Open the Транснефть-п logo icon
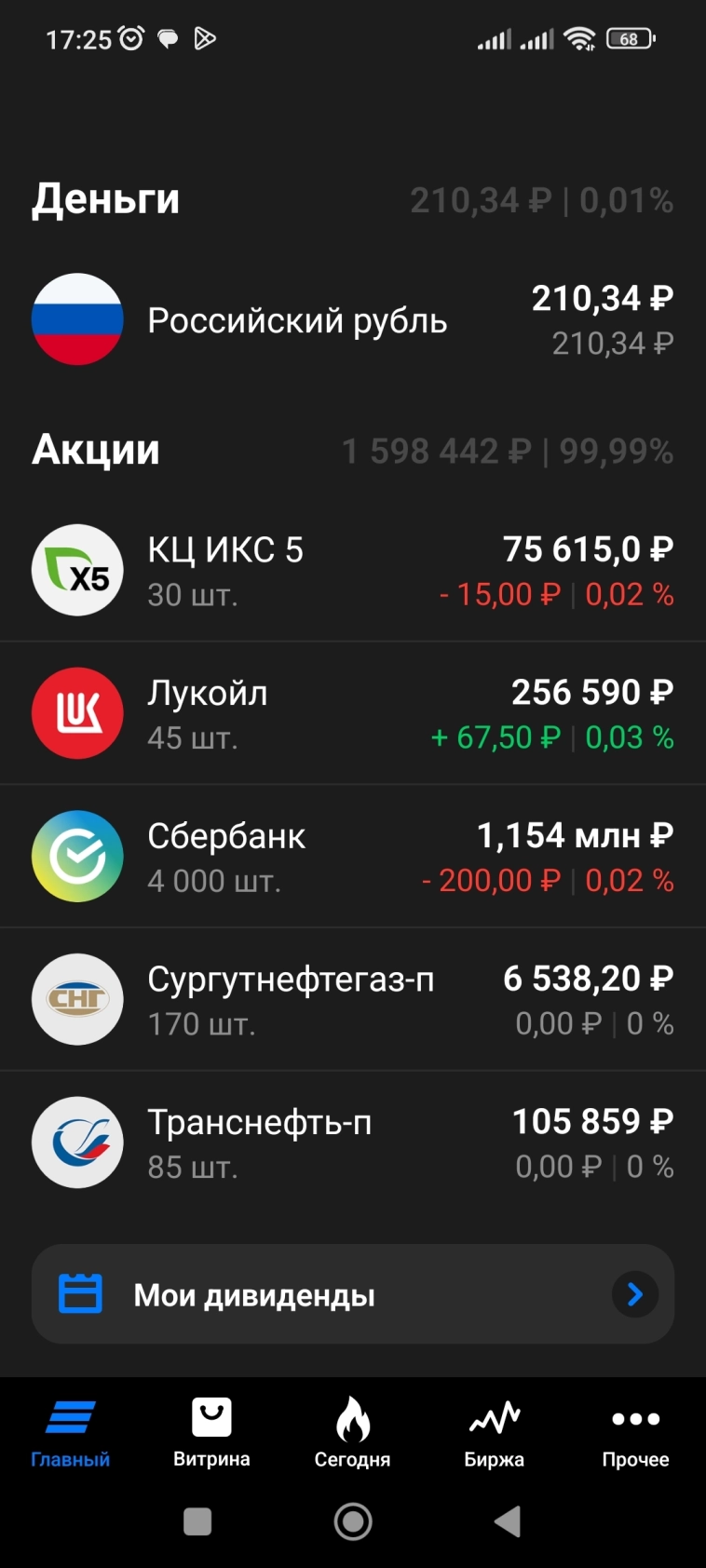 pyautogui.click(x=77, y=1142)
